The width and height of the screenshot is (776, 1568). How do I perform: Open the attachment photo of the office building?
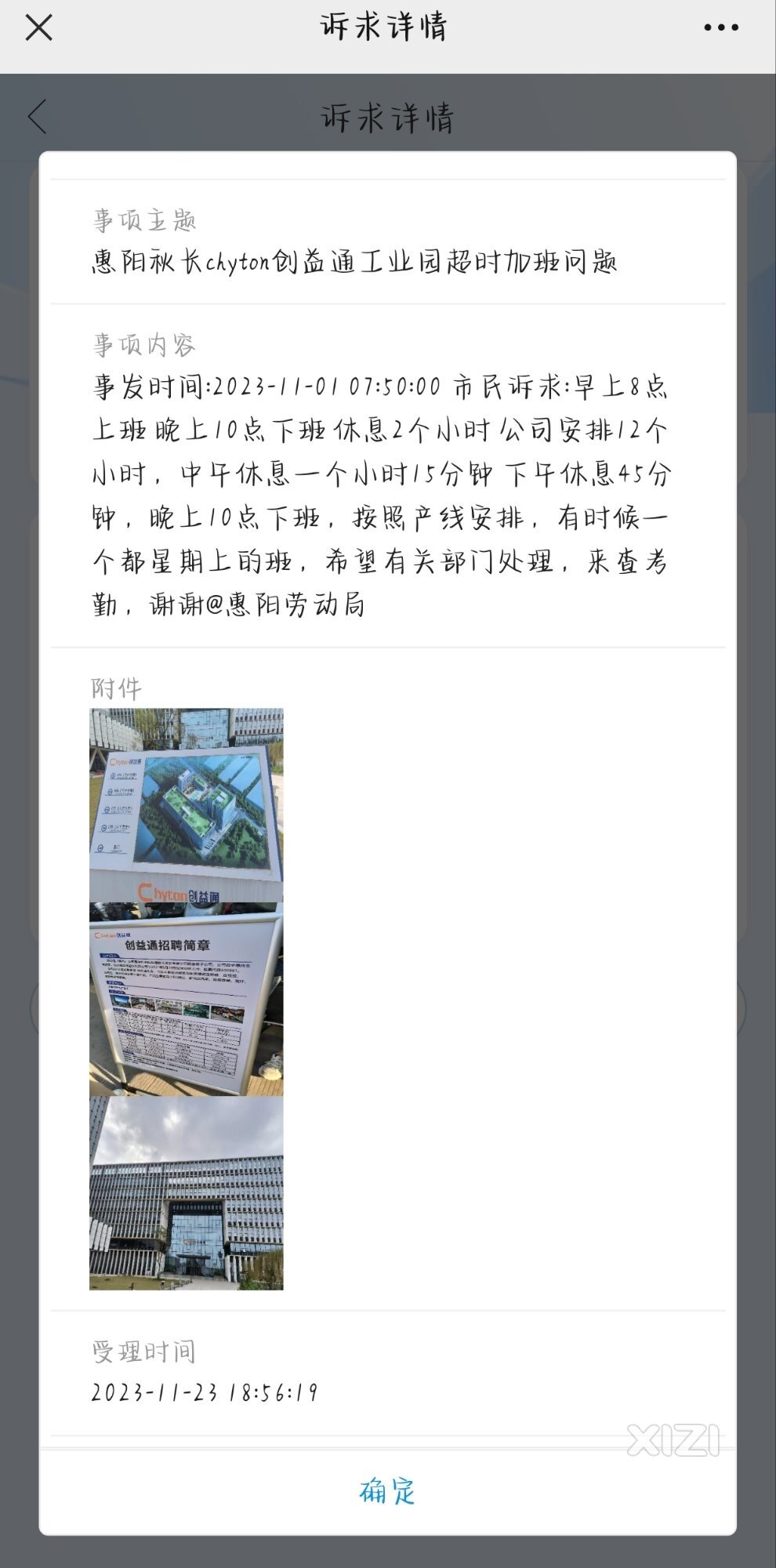click(x=187, y=1192)
